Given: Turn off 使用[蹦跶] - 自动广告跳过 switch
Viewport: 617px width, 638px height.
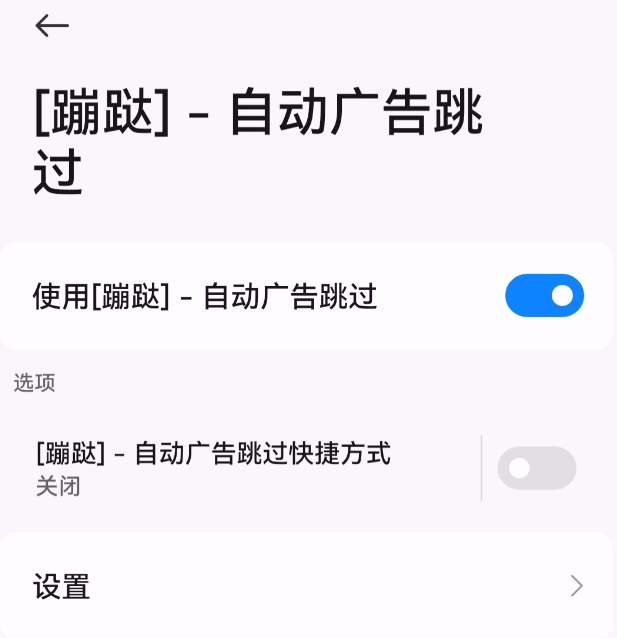Looking at the screenshot, I should click(544, 296).
